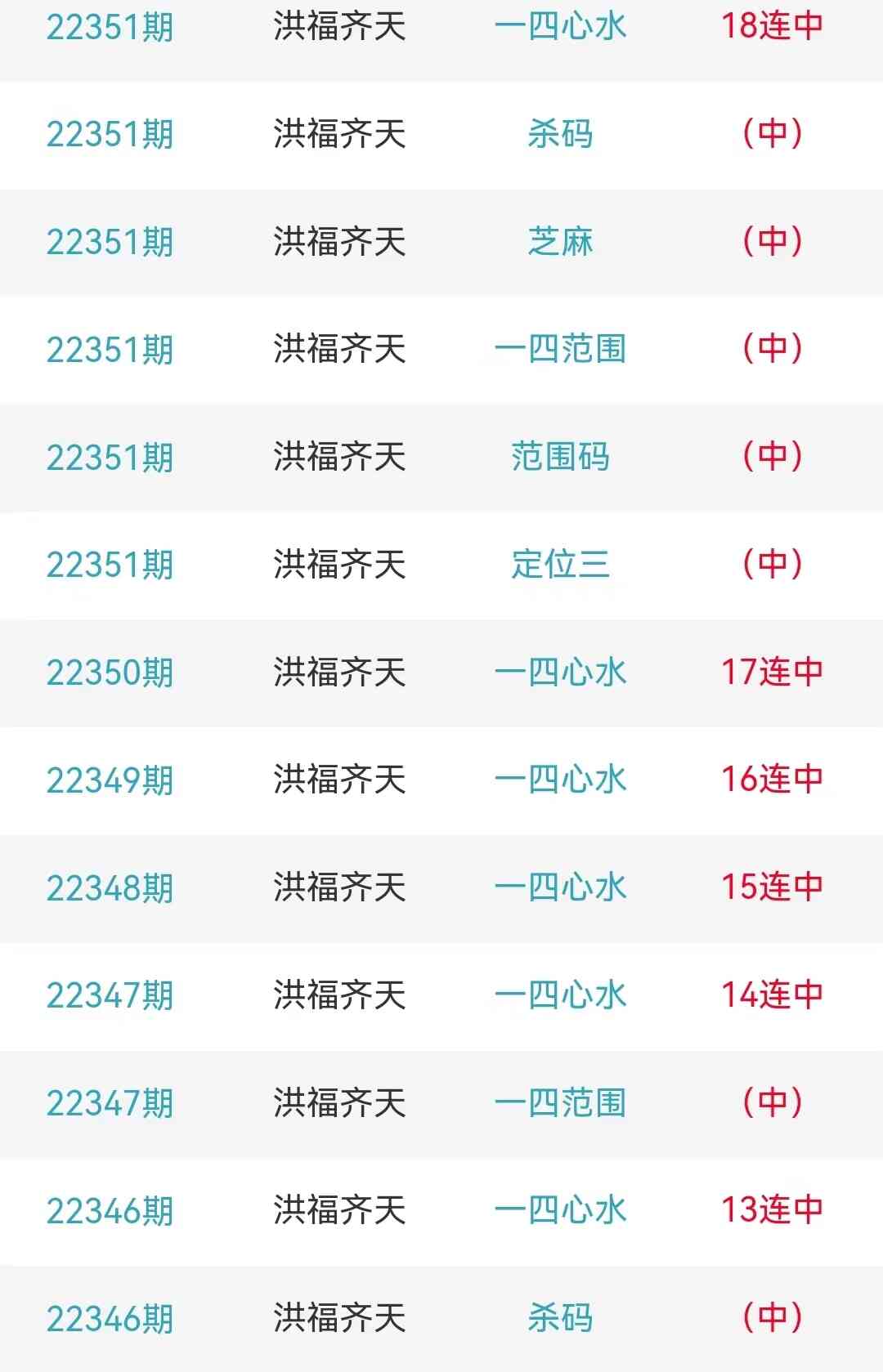Open the 22350期 一四心水 17连中 record
The height and width of the screenshot is (1372, 883).
(x=560, y=673)
